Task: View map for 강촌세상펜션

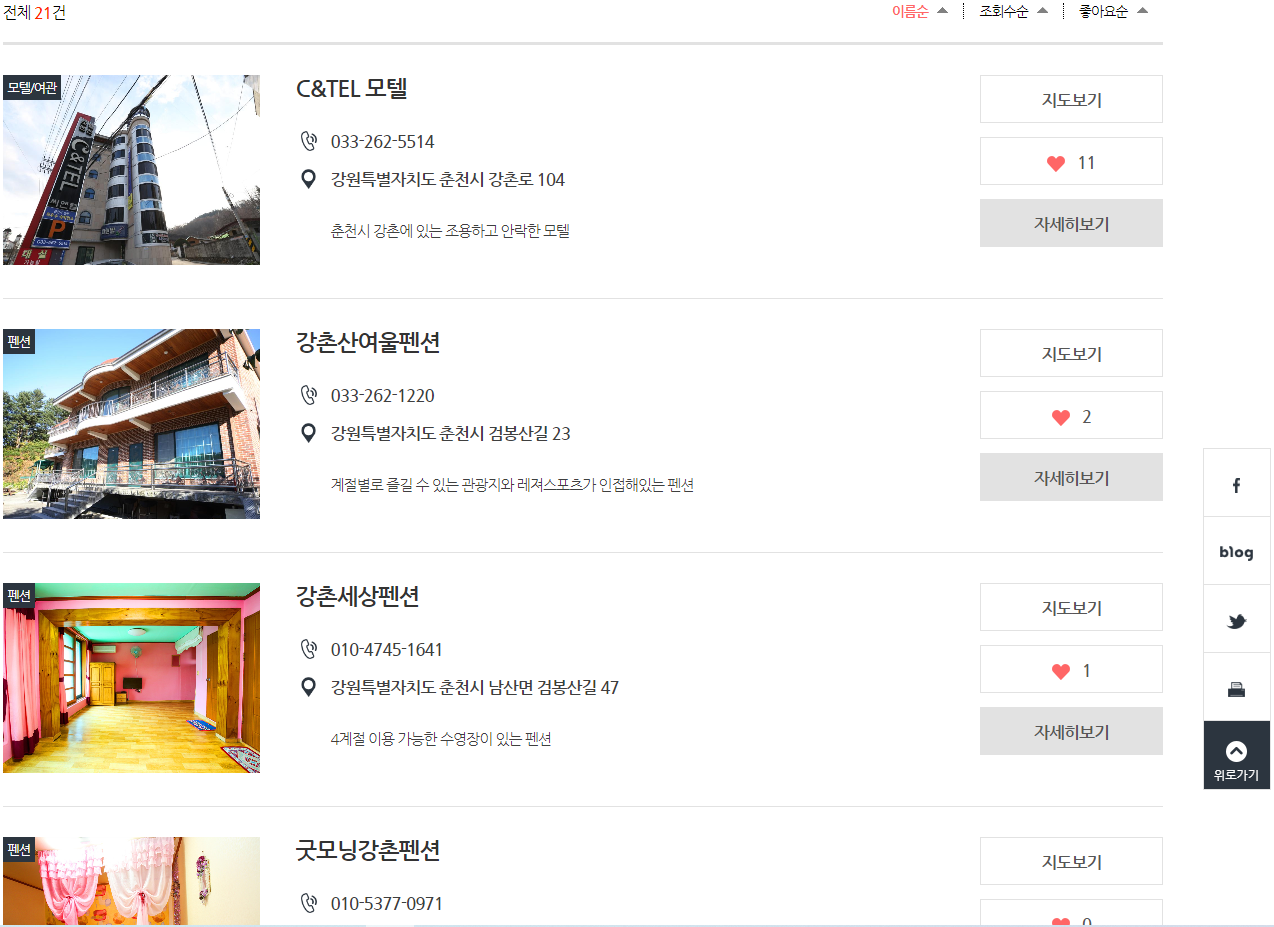Action: 1071,608
